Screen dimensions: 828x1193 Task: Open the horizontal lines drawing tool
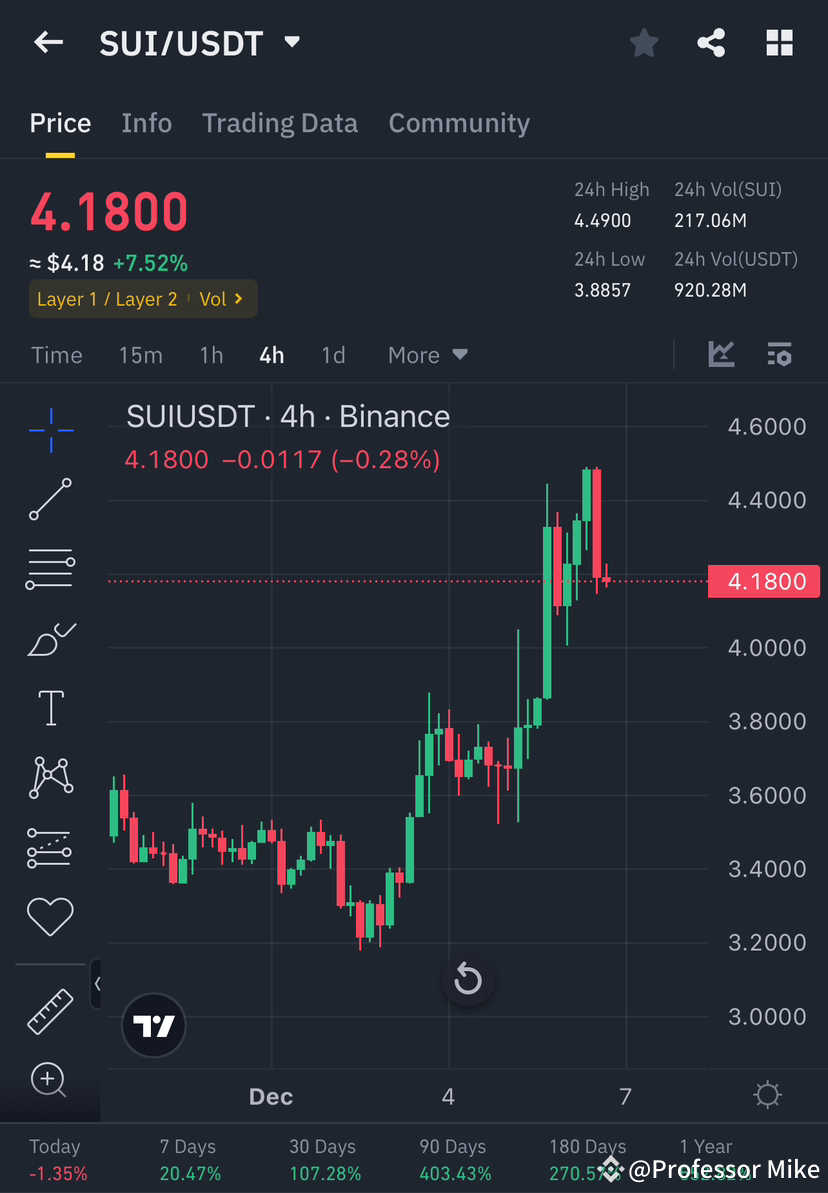[x=50, y=568]
